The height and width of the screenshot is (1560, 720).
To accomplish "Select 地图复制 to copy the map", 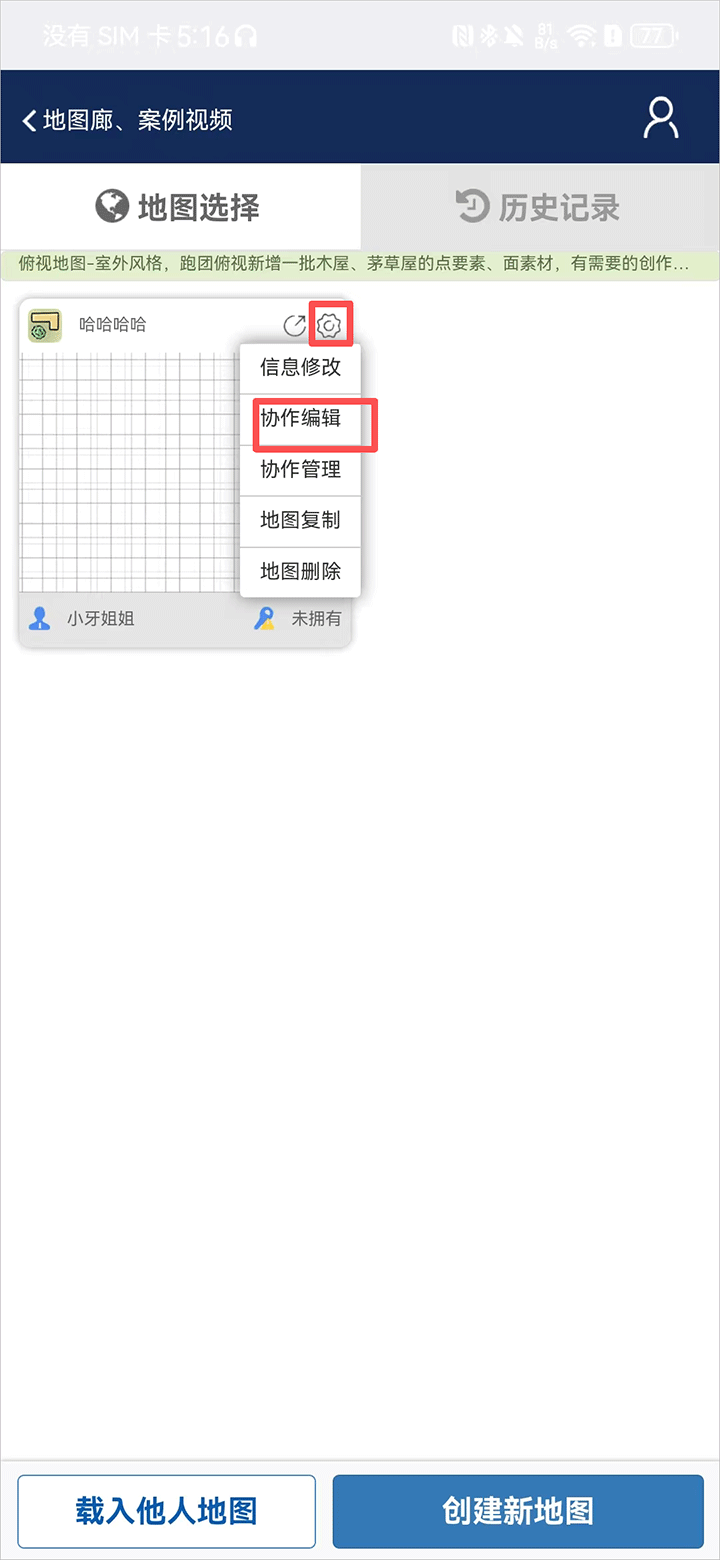I will click(300, 521).
